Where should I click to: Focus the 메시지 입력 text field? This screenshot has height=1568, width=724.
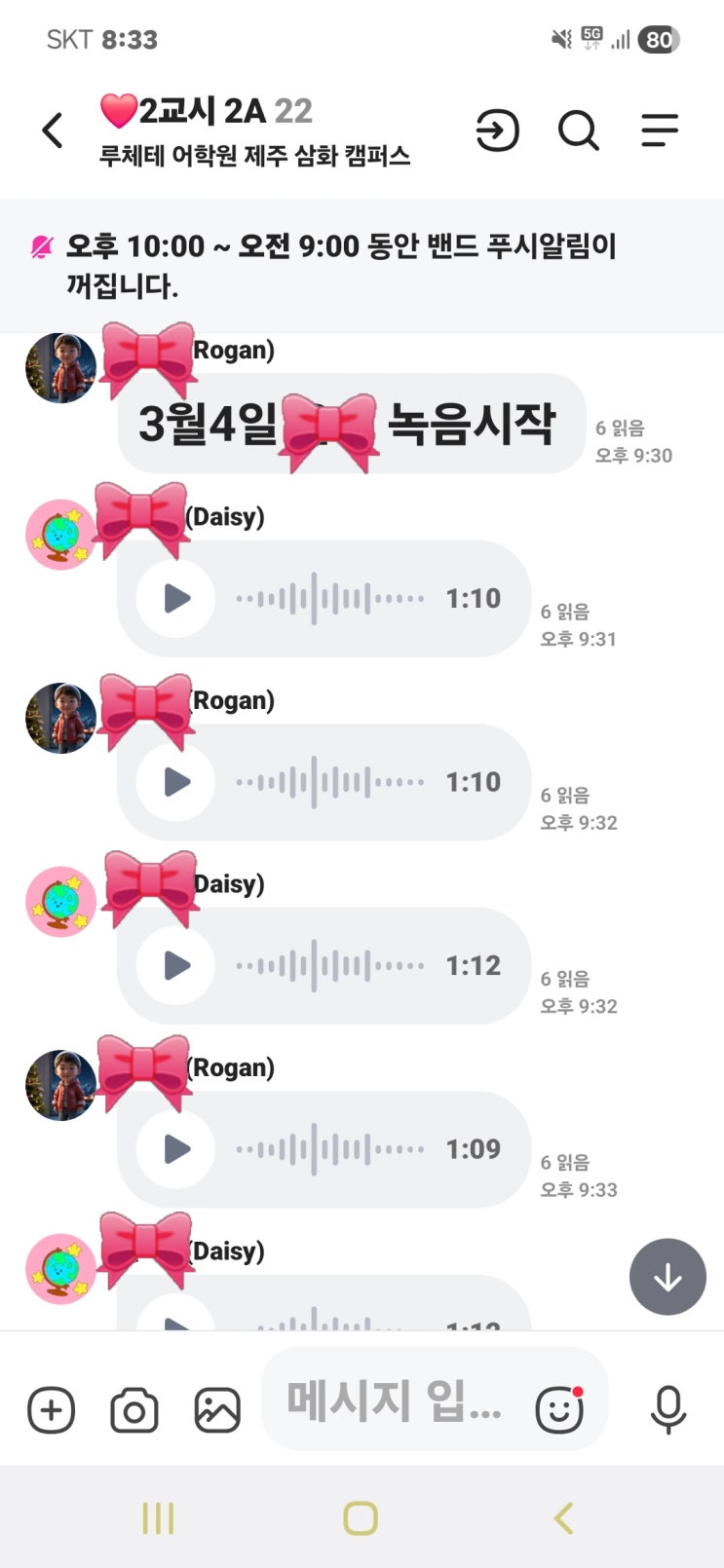tap(394, 1400)
